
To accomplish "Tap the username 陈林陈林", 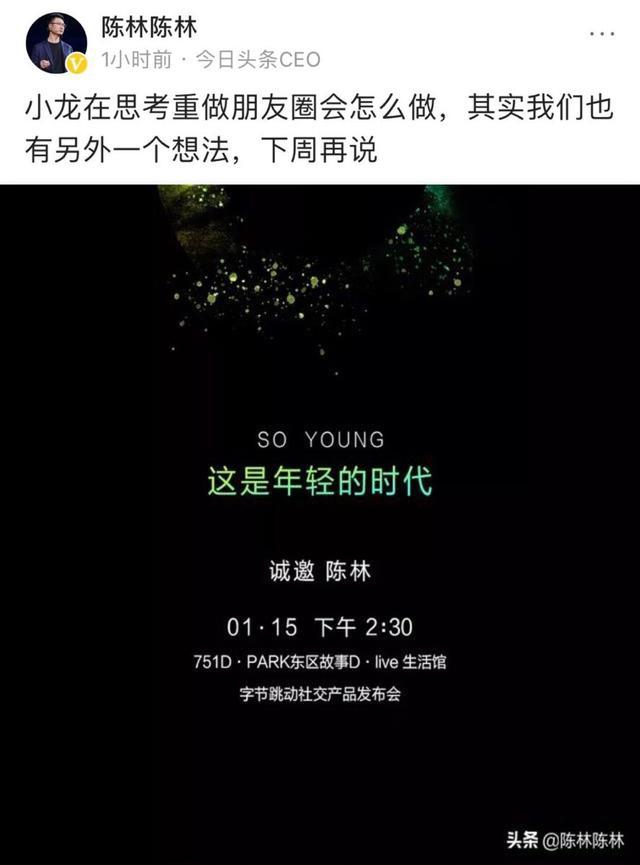I will (x=149, y=28).
